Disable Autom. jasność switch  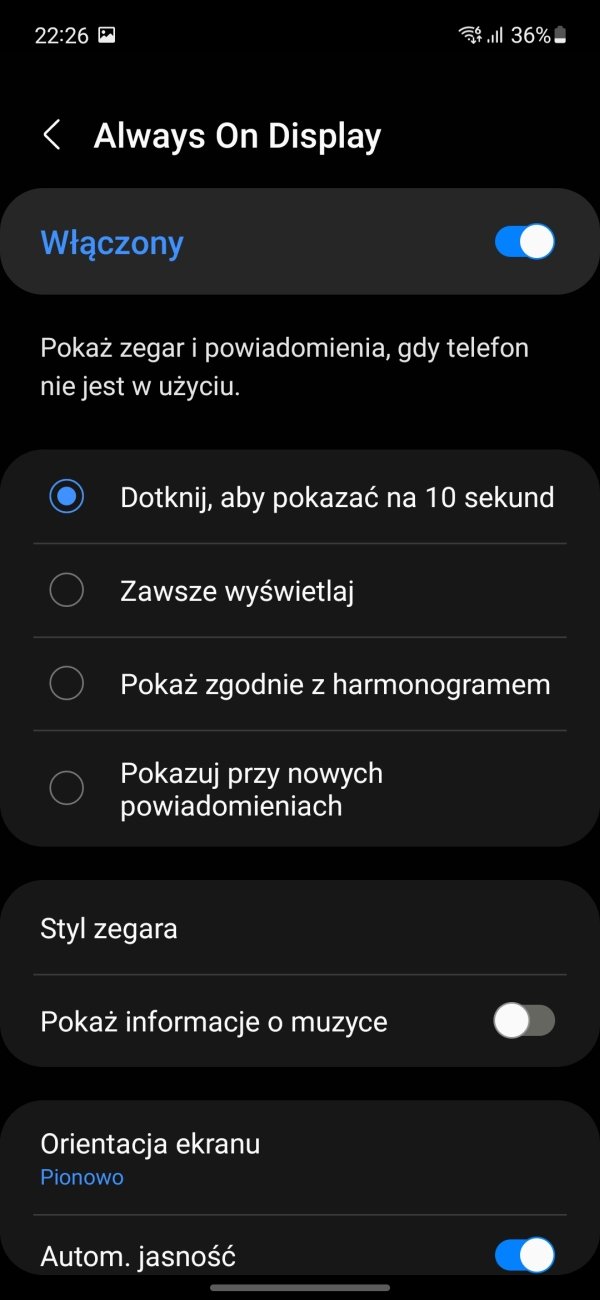(x=525, y=1256)
